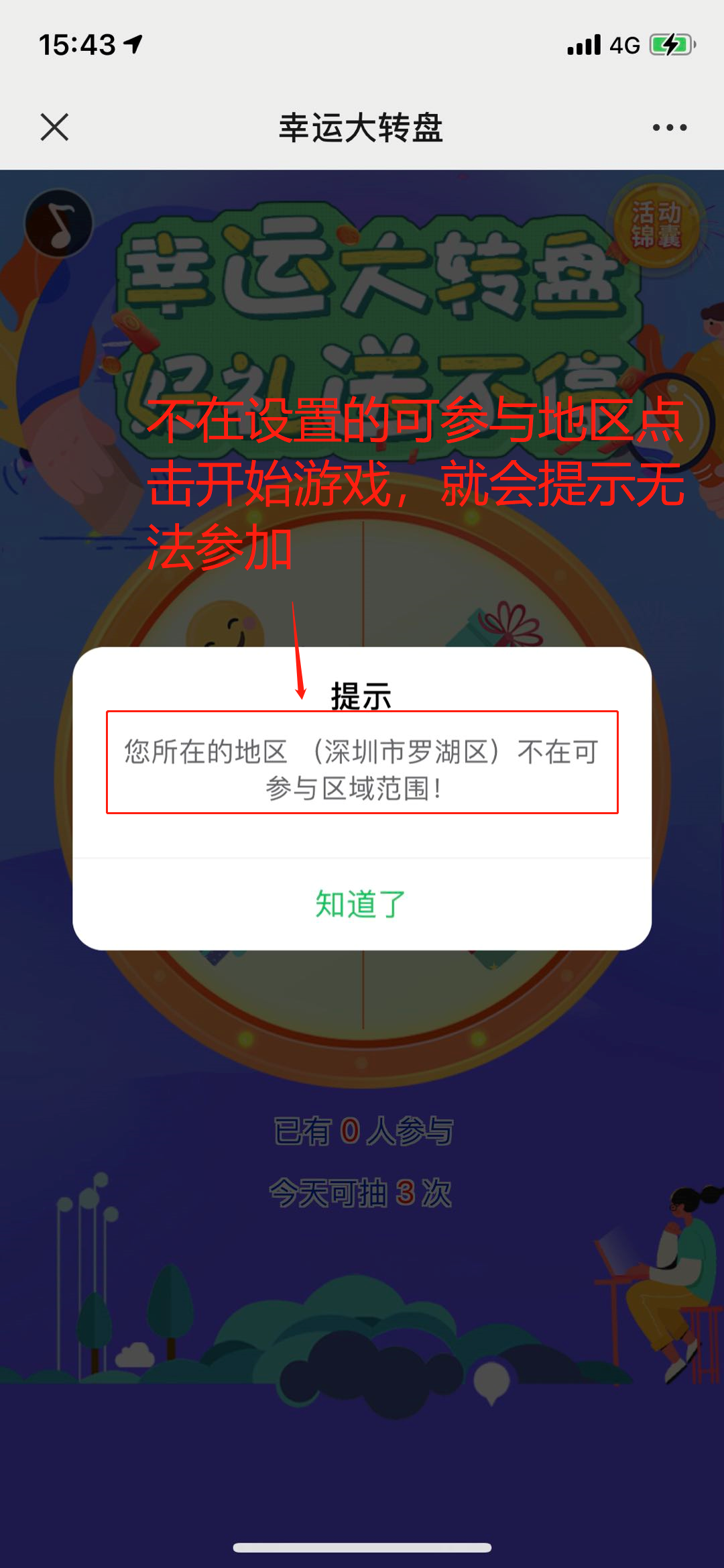Open the 活动锦囊 badge

click(656, 225)
